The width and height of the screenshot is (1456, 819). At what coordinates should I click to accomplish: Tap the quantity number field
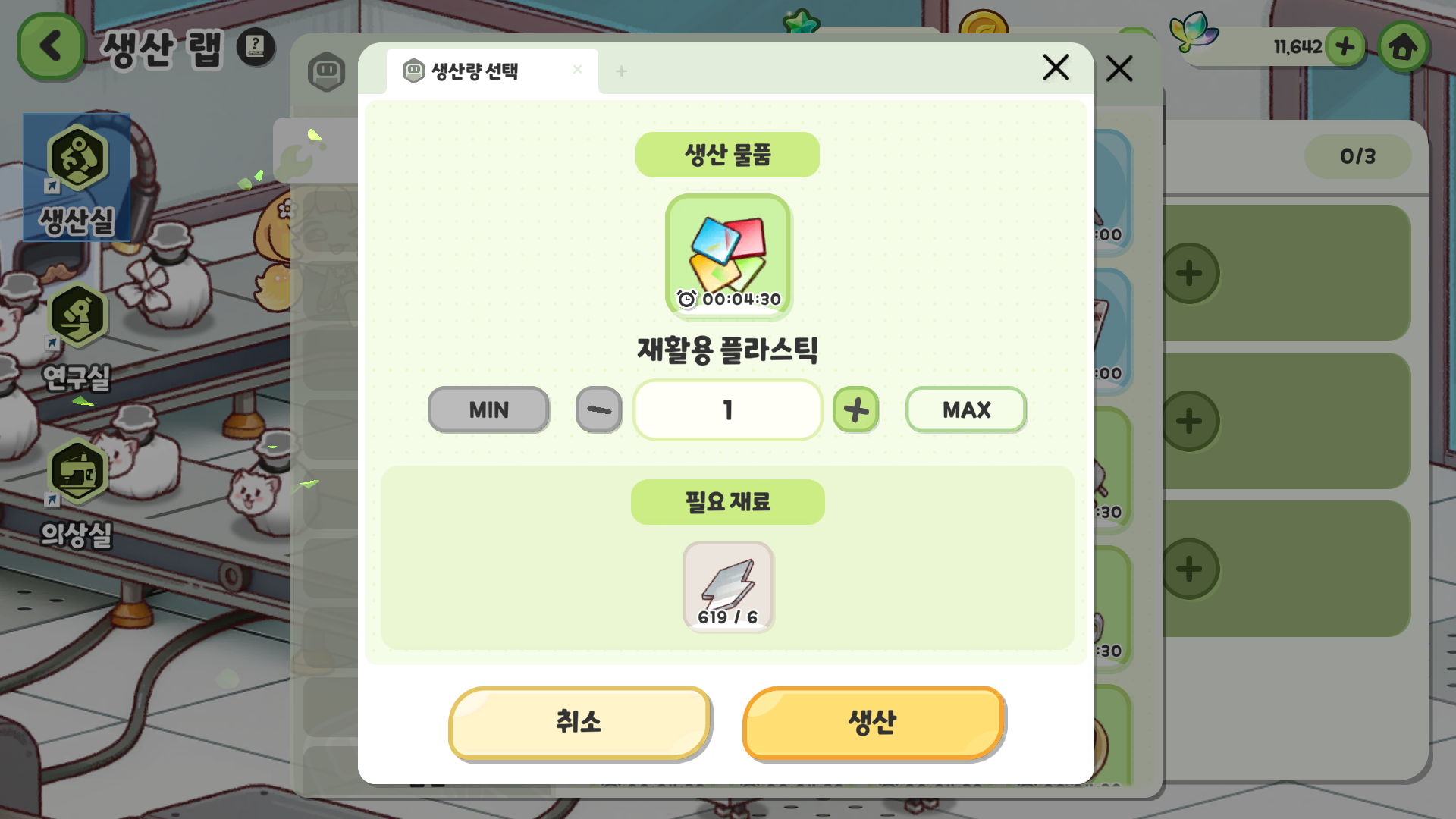tap(727, 410)
